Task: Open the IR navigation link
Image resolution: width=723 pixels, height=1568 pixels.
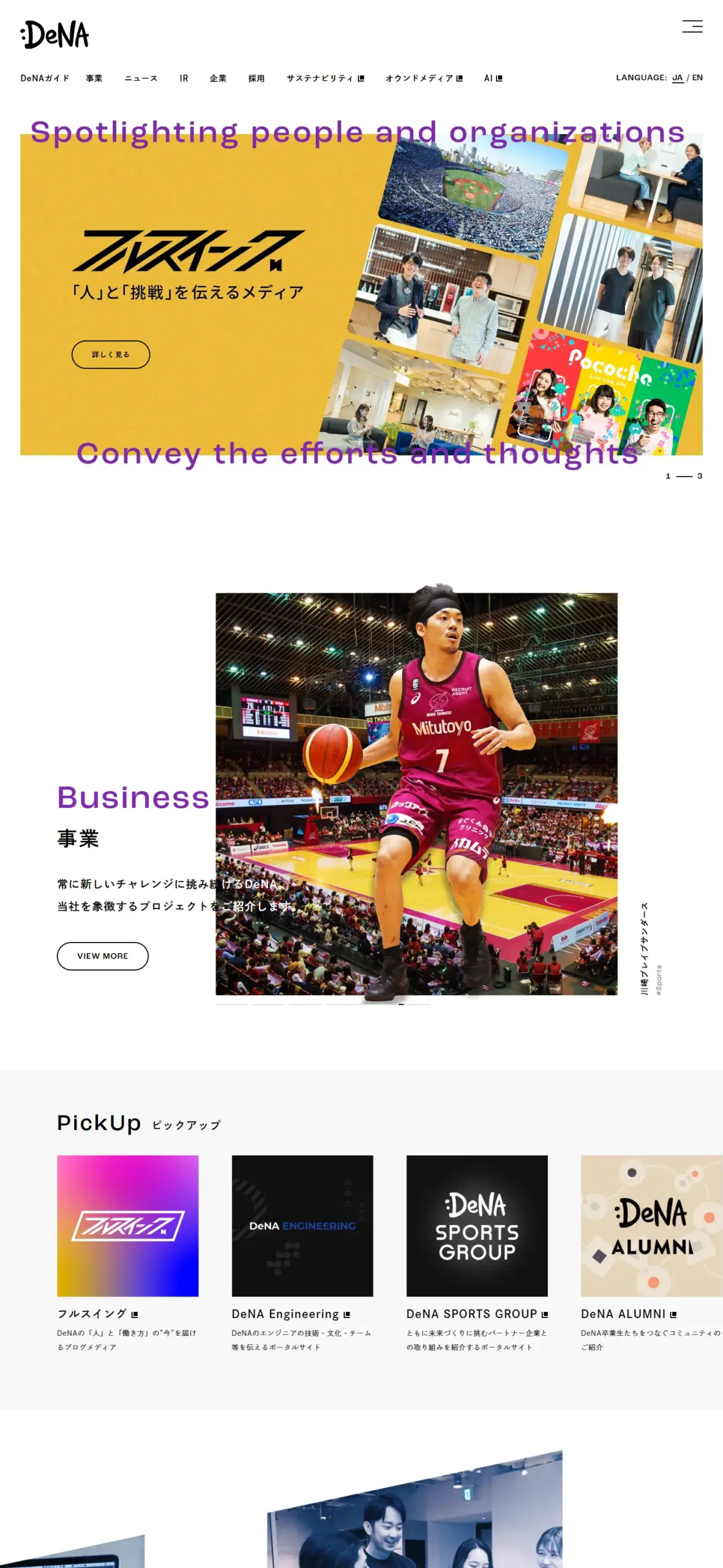Action: [x=184, y=78]
